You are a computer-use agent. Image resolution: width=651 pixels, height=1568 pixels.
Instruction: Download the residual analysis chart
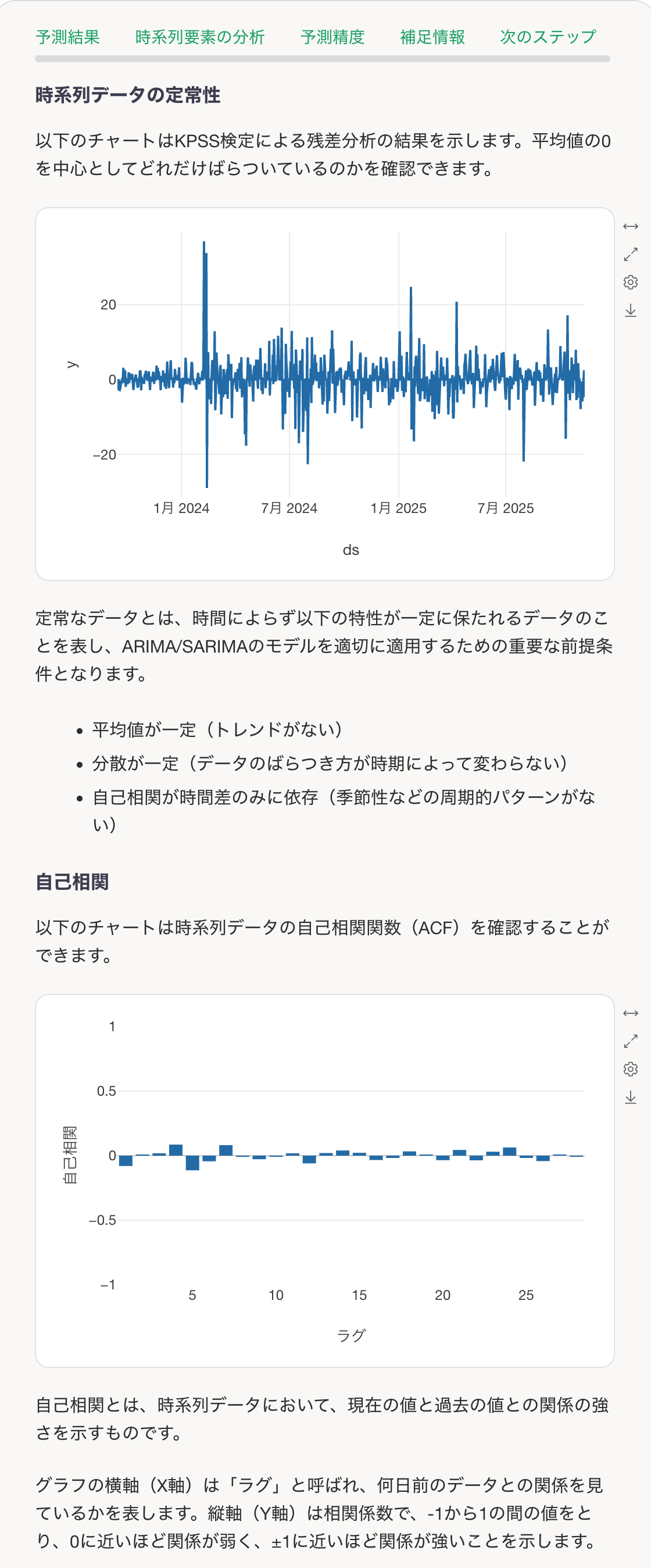631,311
